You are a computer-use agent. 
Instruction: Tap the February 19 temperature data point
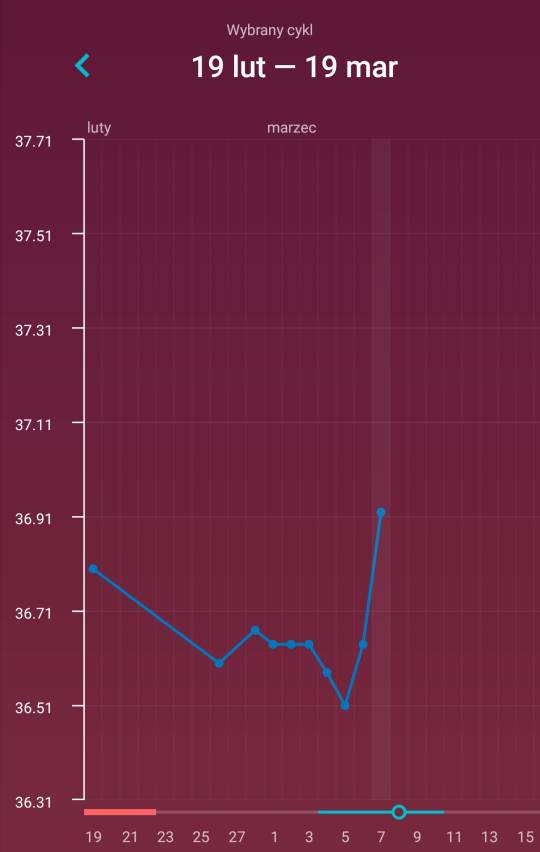pyautogui.click(x=93, y=569)
